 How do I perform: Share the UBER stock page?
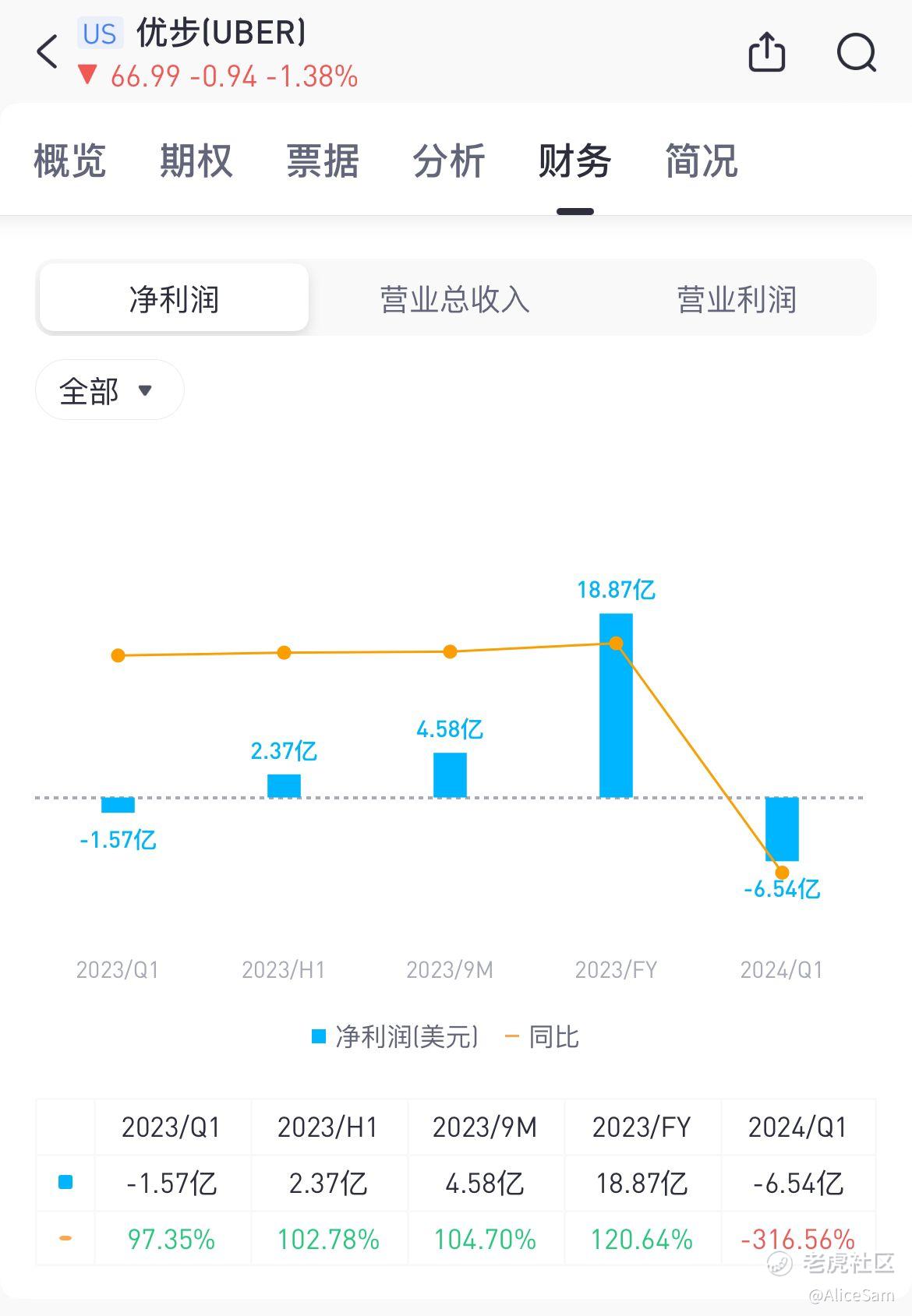tap(766, 52)
